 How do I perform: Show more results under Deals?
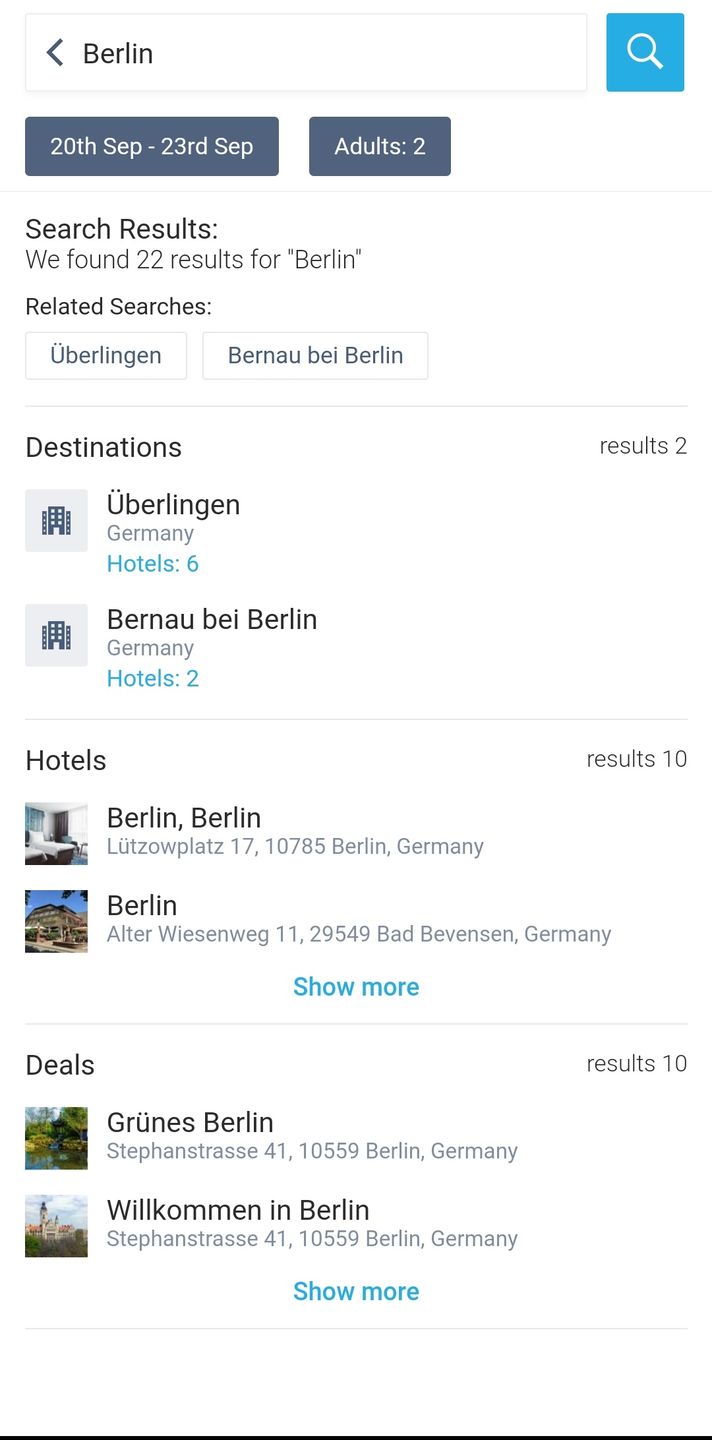click(356, 1292)
